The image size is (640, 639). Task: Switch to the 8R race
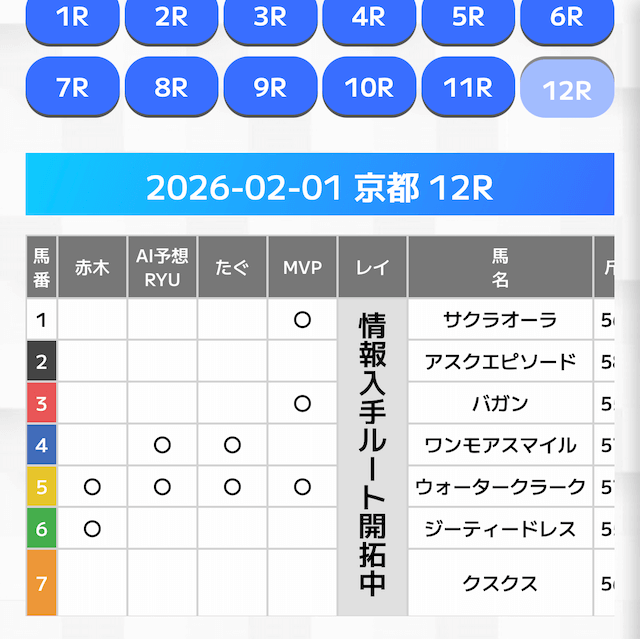click(171, 88)
